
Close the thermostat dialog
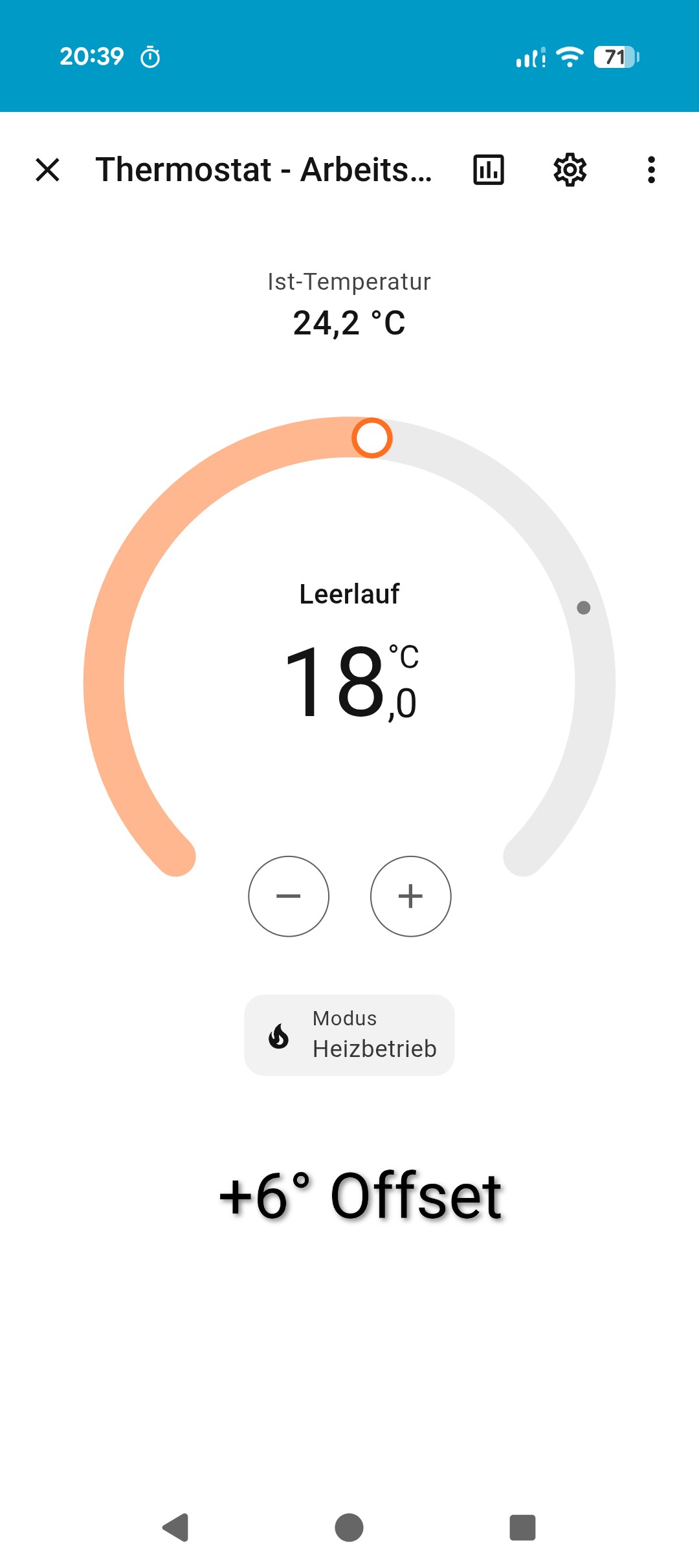(47, 170)
